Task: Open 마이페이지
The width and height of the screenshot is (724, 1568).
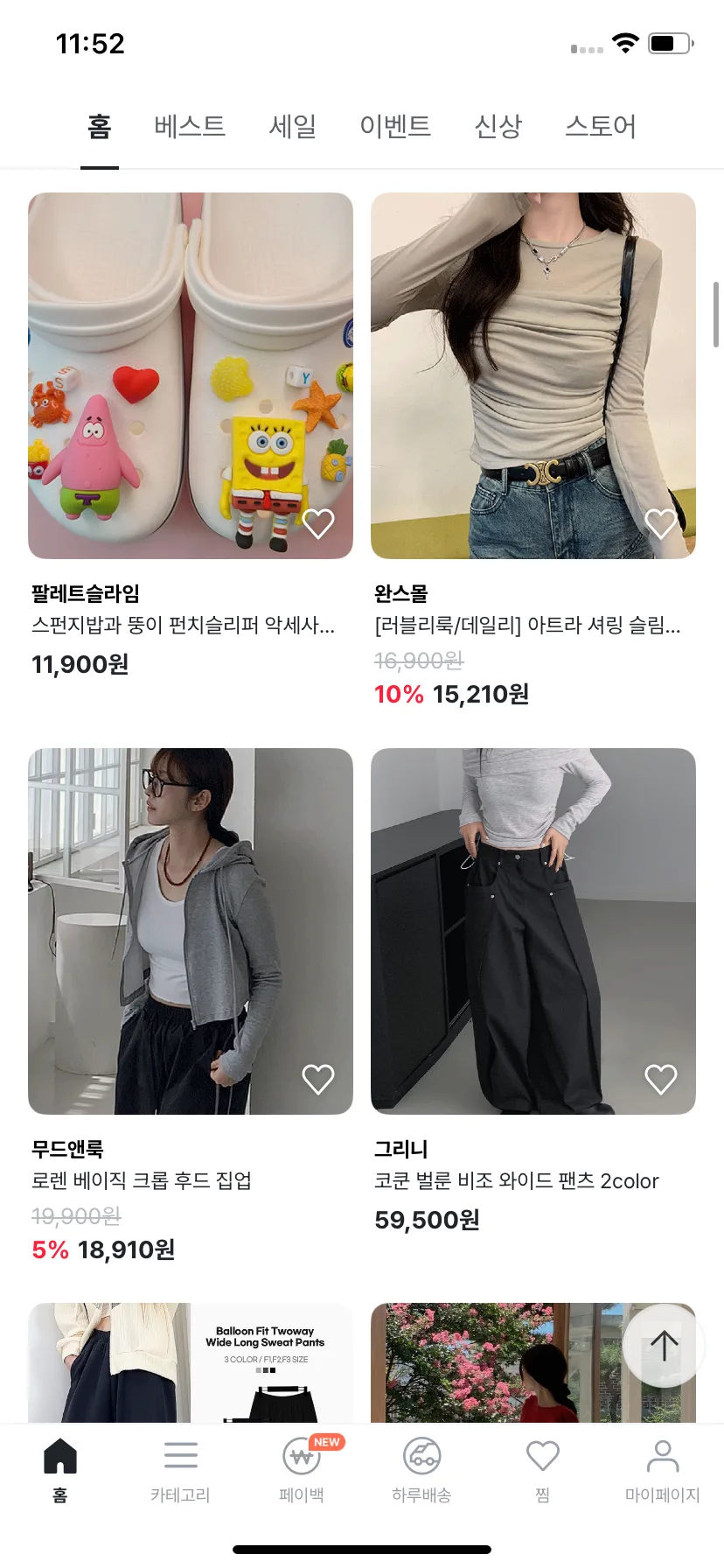Action: pyautogui.click(x=662, y=1470)
